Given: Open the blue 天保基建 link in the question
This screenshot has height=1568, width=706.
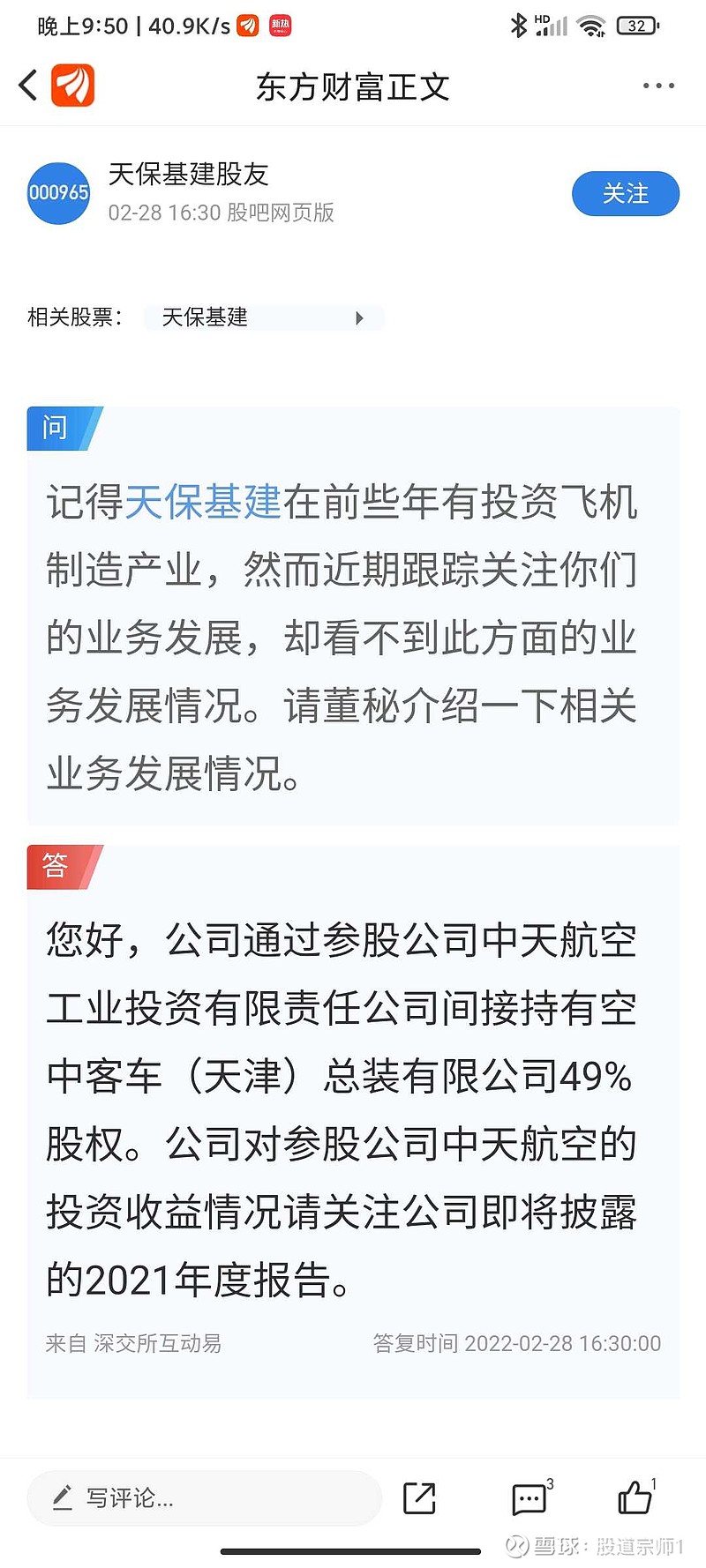Looking at the screenshot, I should pos(203,502).
